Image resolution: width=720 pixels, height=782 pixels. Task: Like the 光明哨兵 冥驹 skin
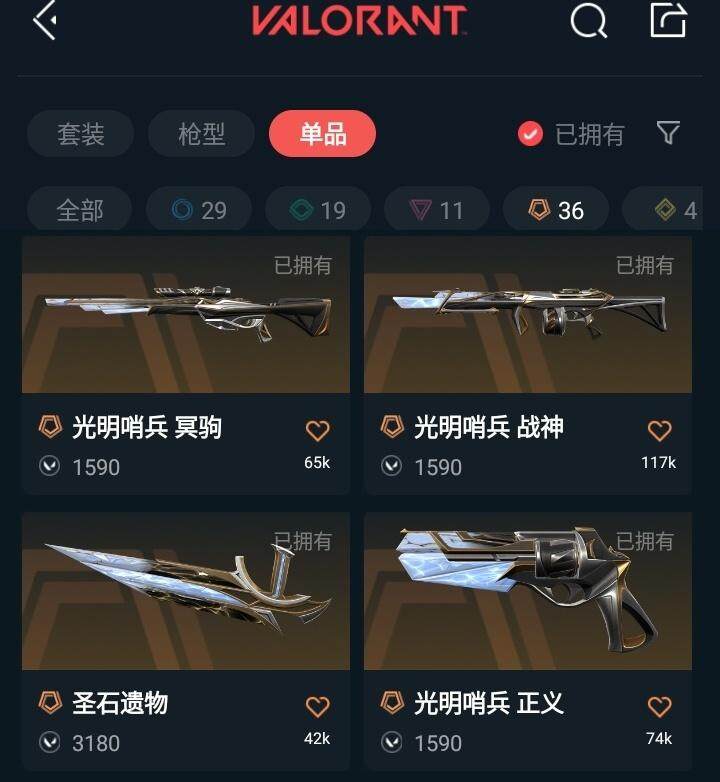317,431
